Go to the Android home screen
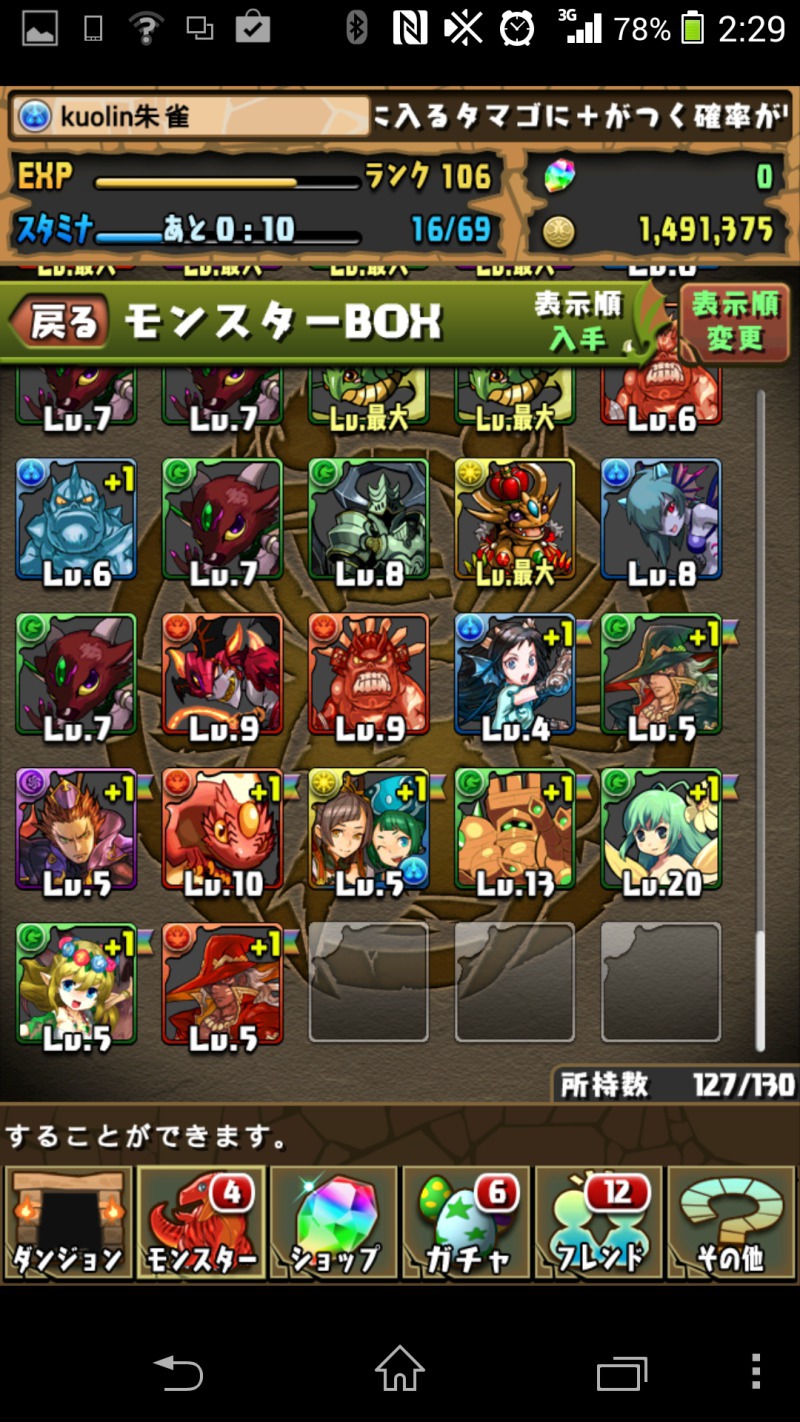 (x=400, y=1366)
